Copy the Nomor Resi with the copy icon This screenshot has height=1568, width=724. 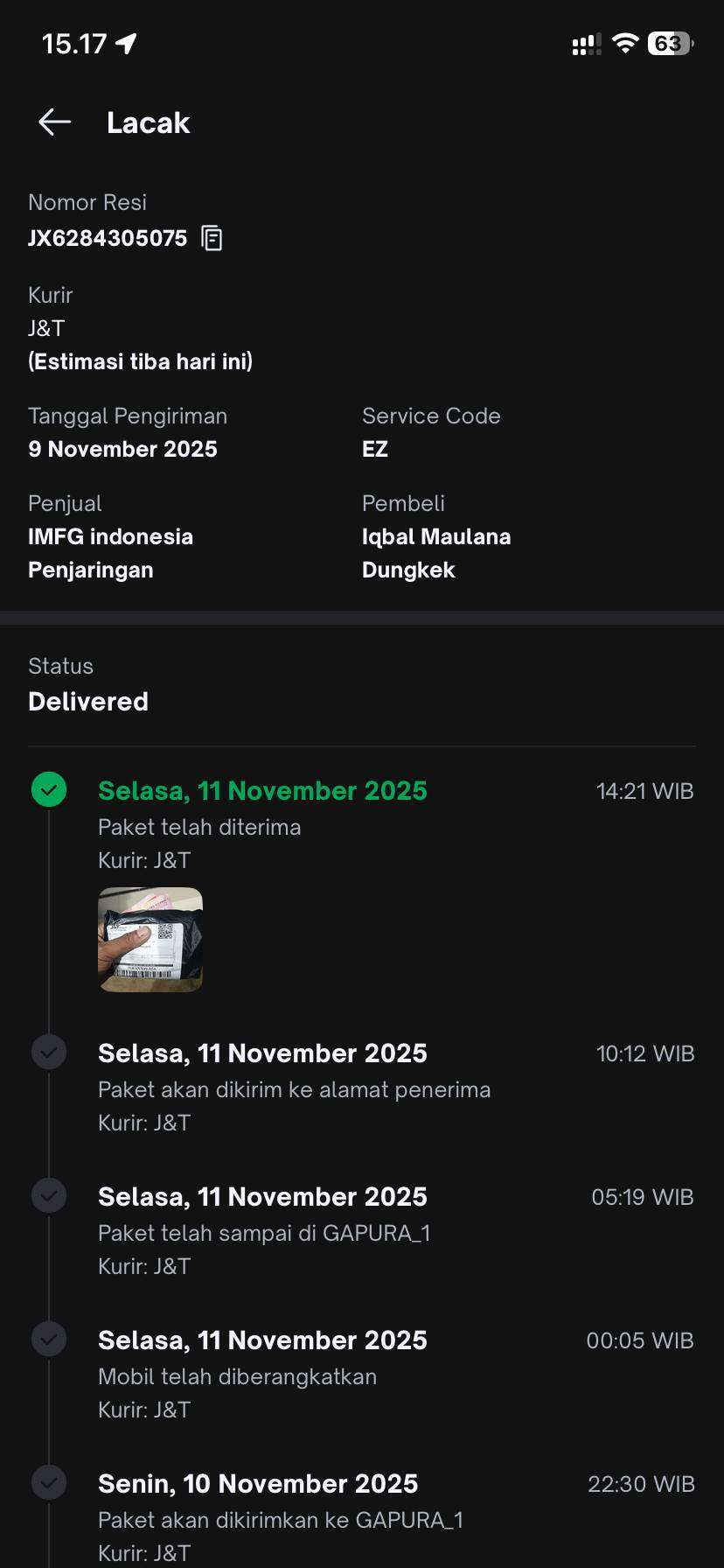pyautogui.click(x=212, y=238)
